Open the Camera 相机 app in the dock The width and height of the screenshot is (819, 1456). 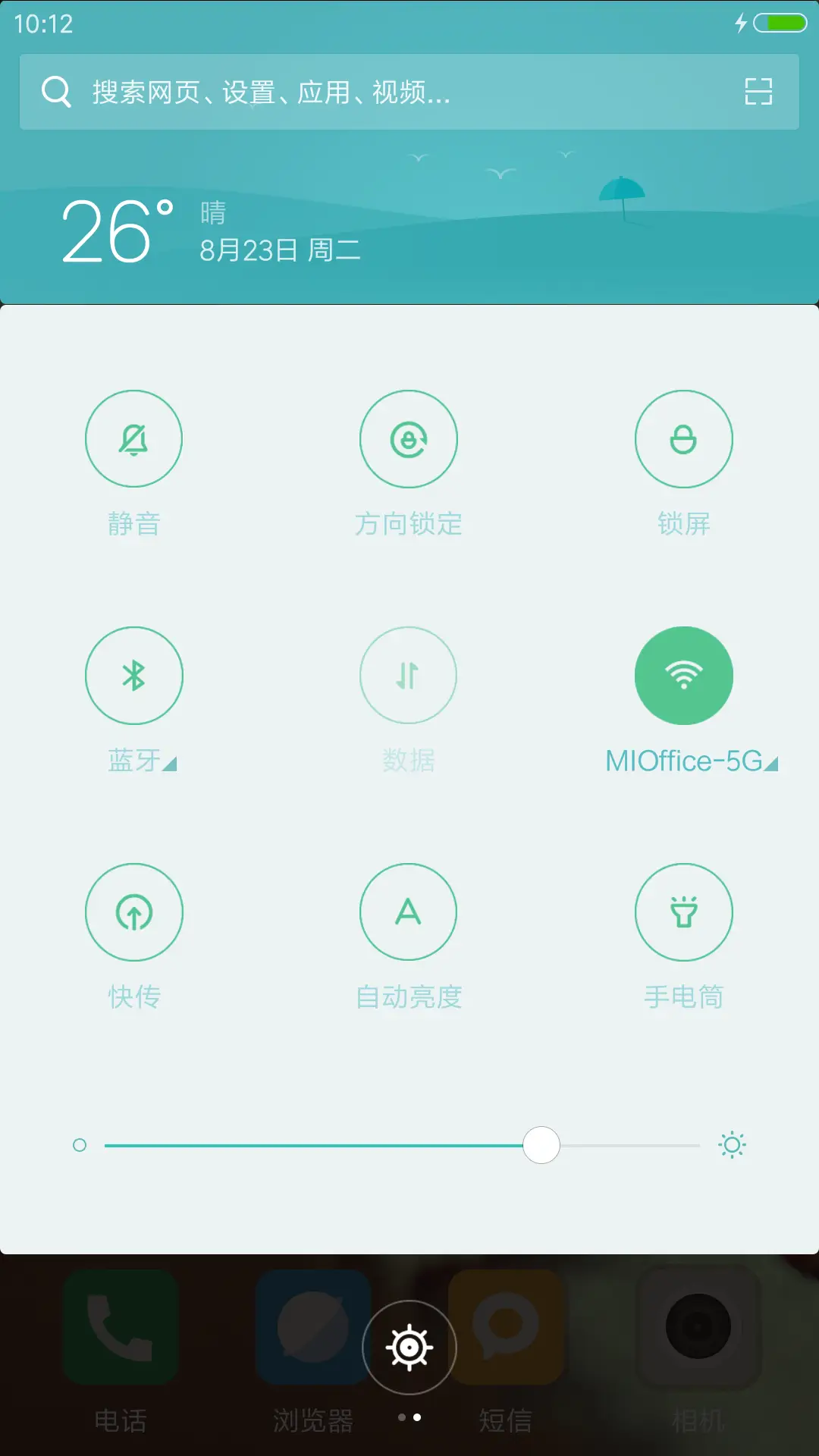pyautogui.click(x=697, y=1341)
